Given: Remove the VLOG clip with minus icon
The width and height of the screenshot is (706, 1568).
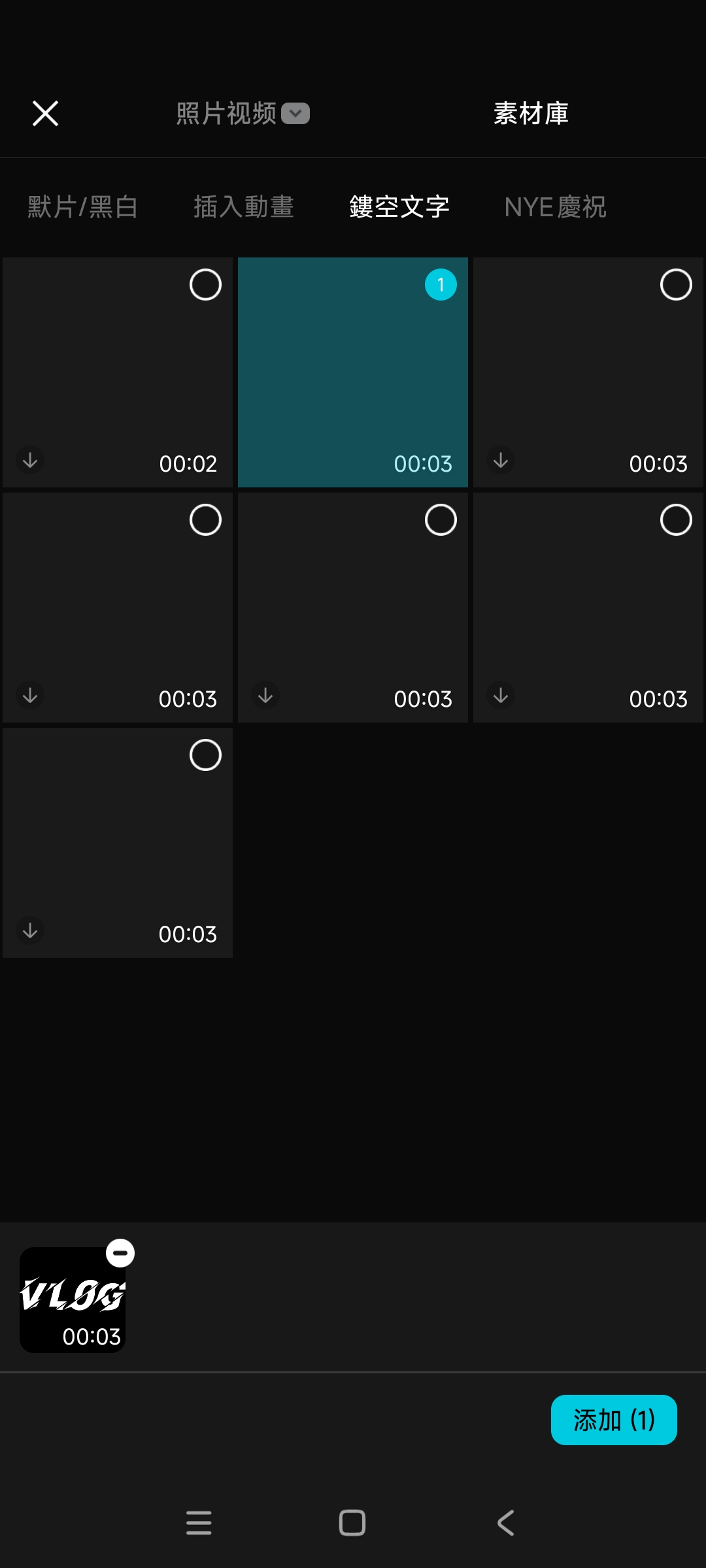Looking at the screenshot, I should [120, 1253].
